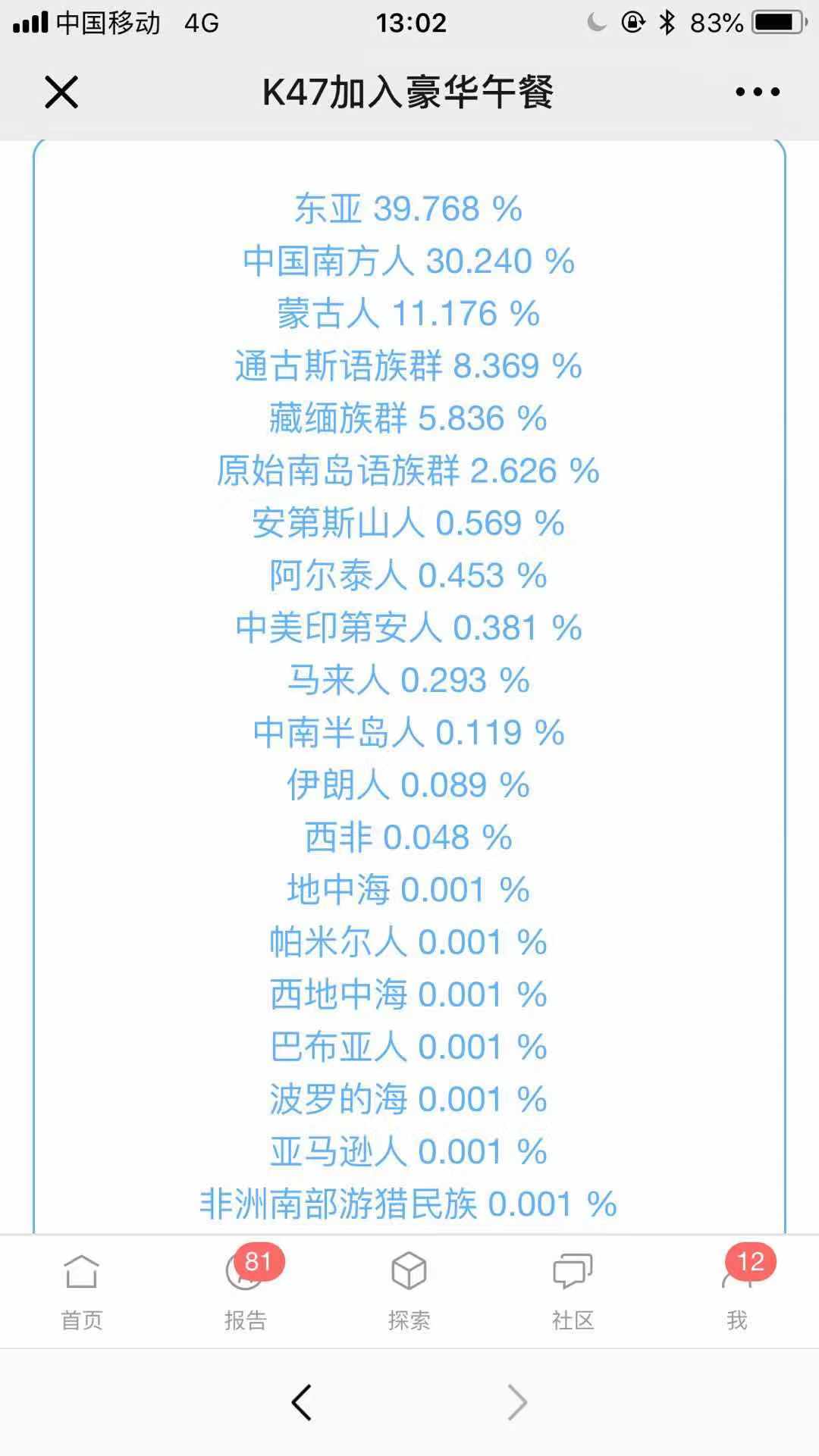The width and height of the screenshot is (819, 1456).
Task: Open the three-dot overflow menu
Action: (758, 92)
